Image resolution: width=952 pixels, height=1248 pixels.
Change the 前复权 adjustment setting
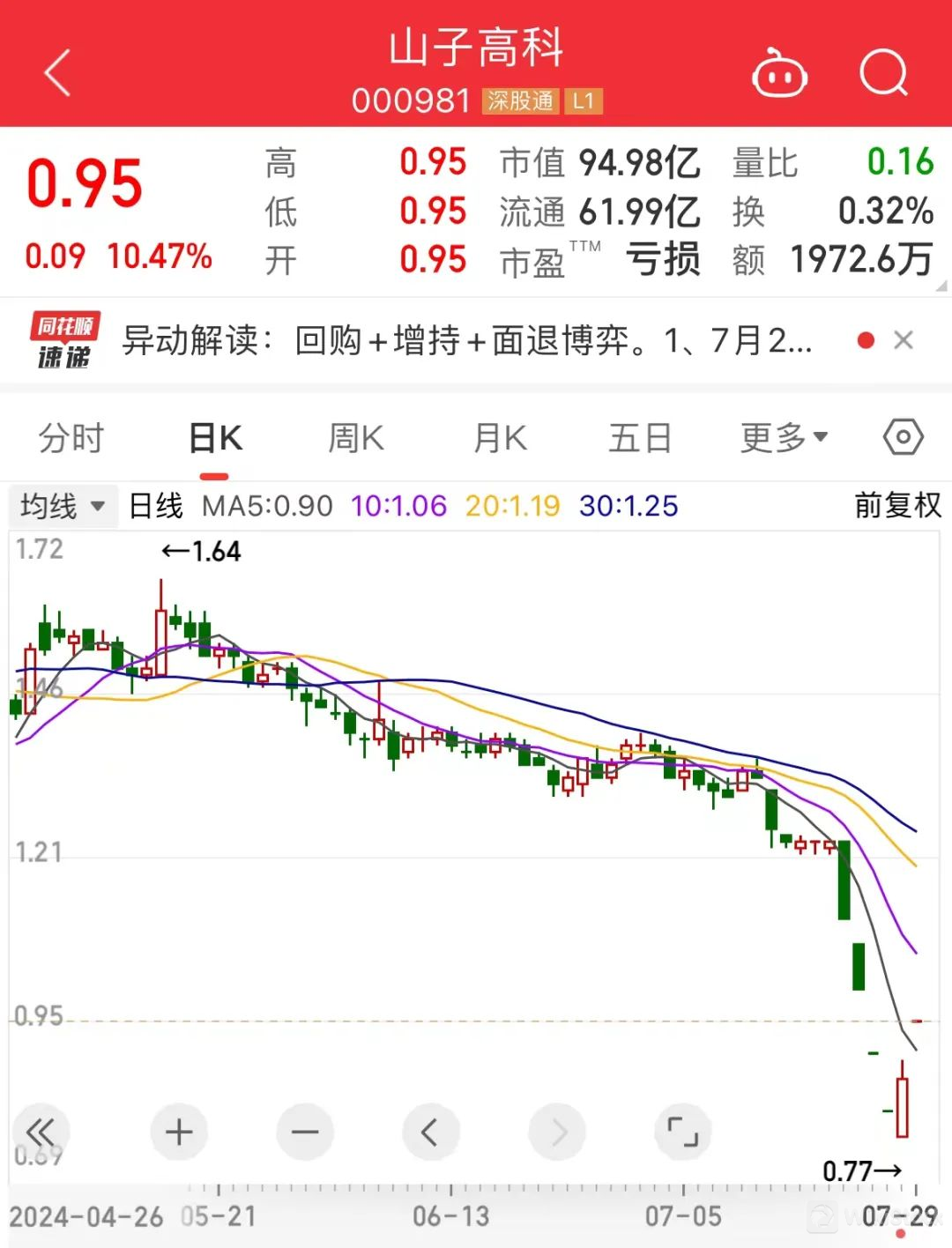click(897, 506)
